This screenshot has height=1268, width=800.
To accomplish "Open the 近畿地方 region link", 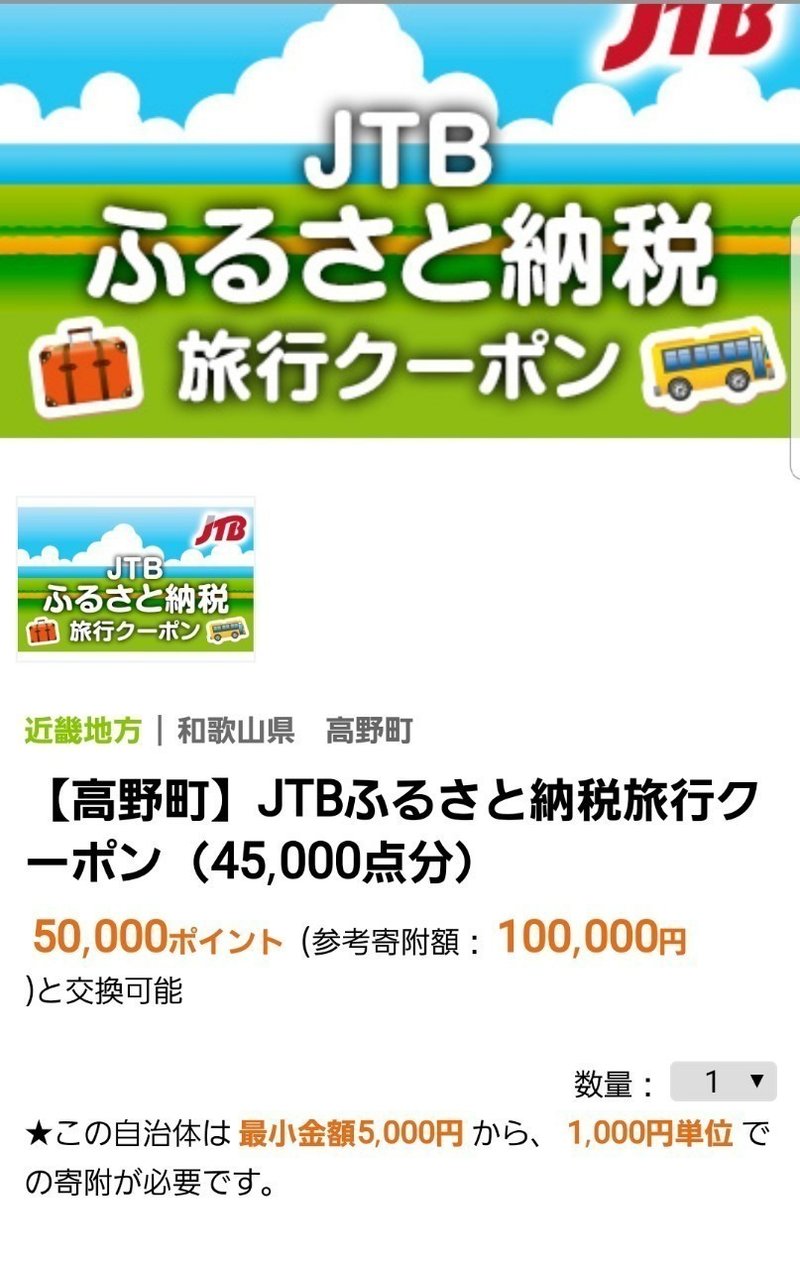I will 82,731.
